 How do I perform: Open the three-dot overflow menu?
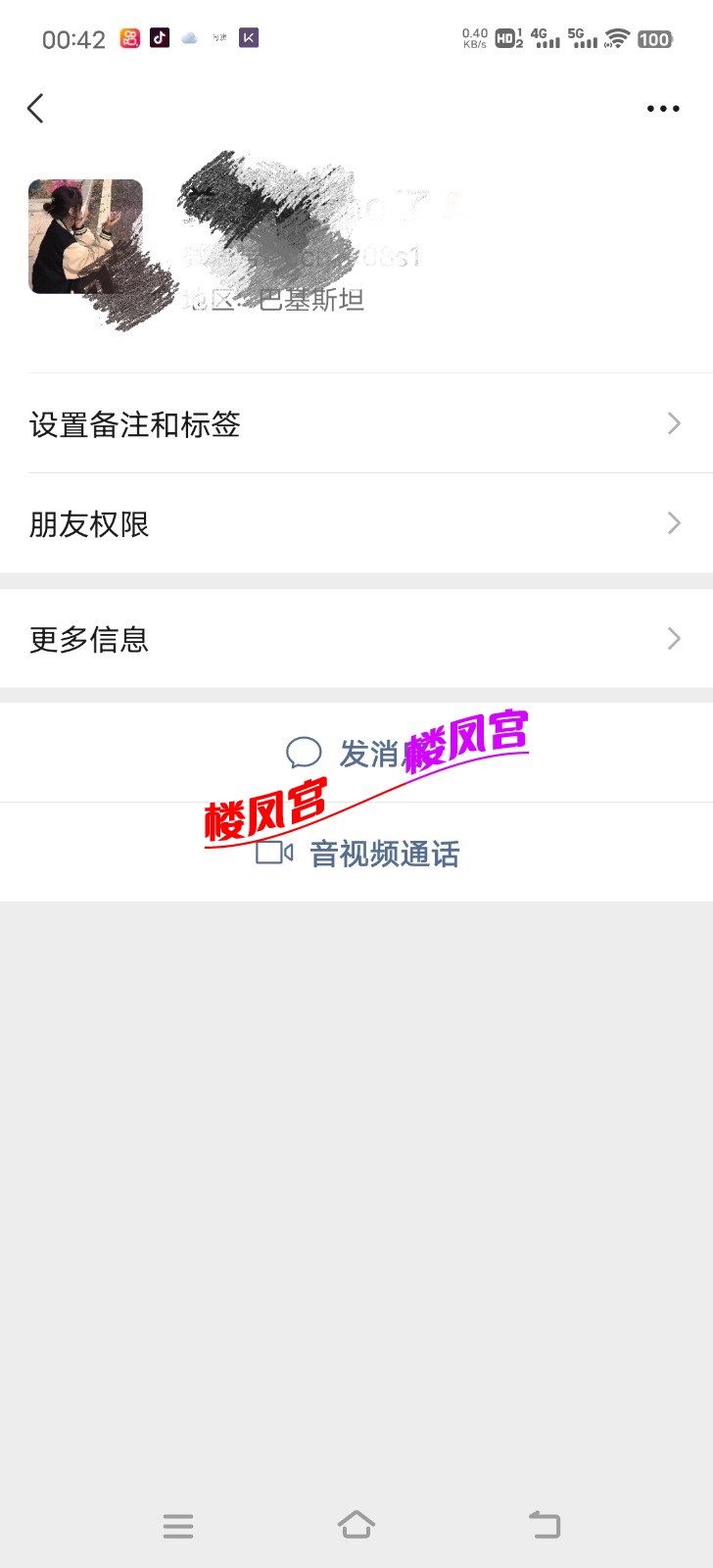tap(663, 109)
